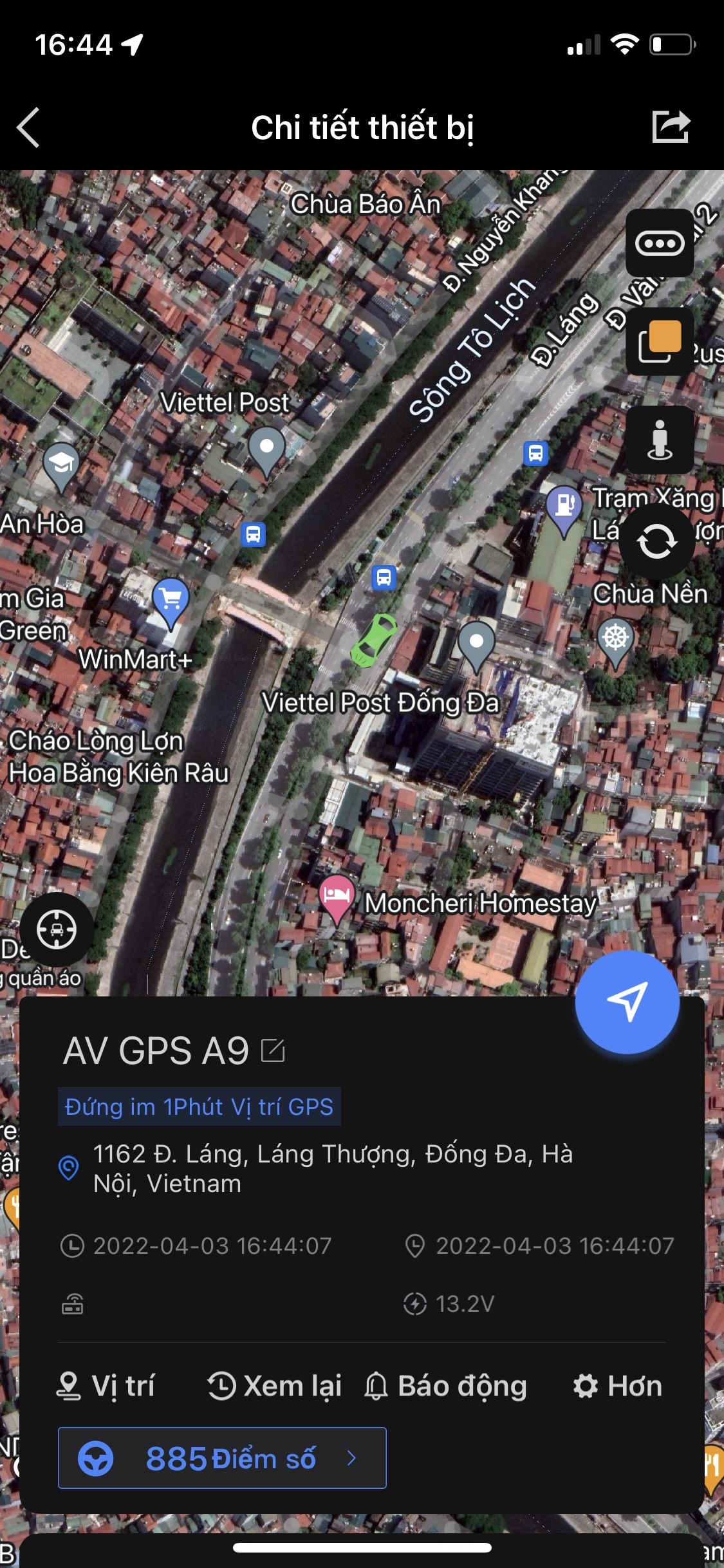This screenshot has width=724, height=1568.
Task: Switch the map layer type
Action: tap(660, 341)
